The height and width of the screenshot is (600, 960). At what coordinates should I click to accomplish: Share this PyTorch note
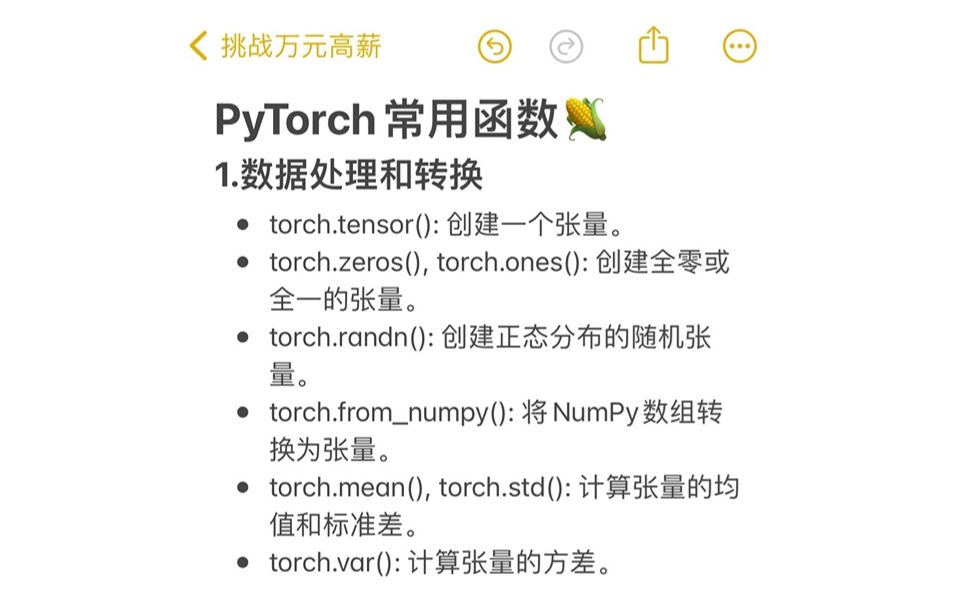653,45
